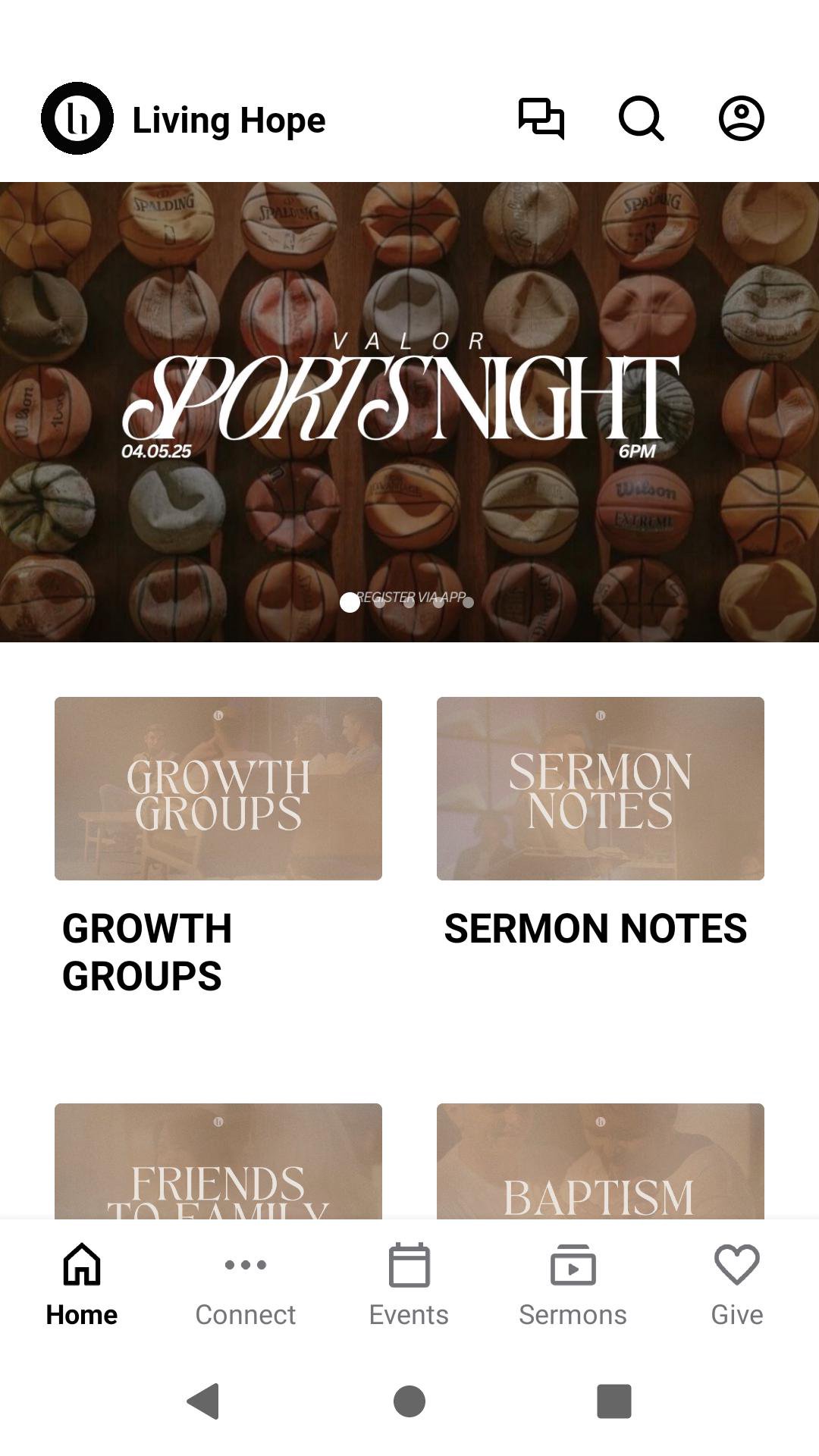Tap the system recent apps button
Viewport: 819px width, 1456px height.
point(614,1401)
